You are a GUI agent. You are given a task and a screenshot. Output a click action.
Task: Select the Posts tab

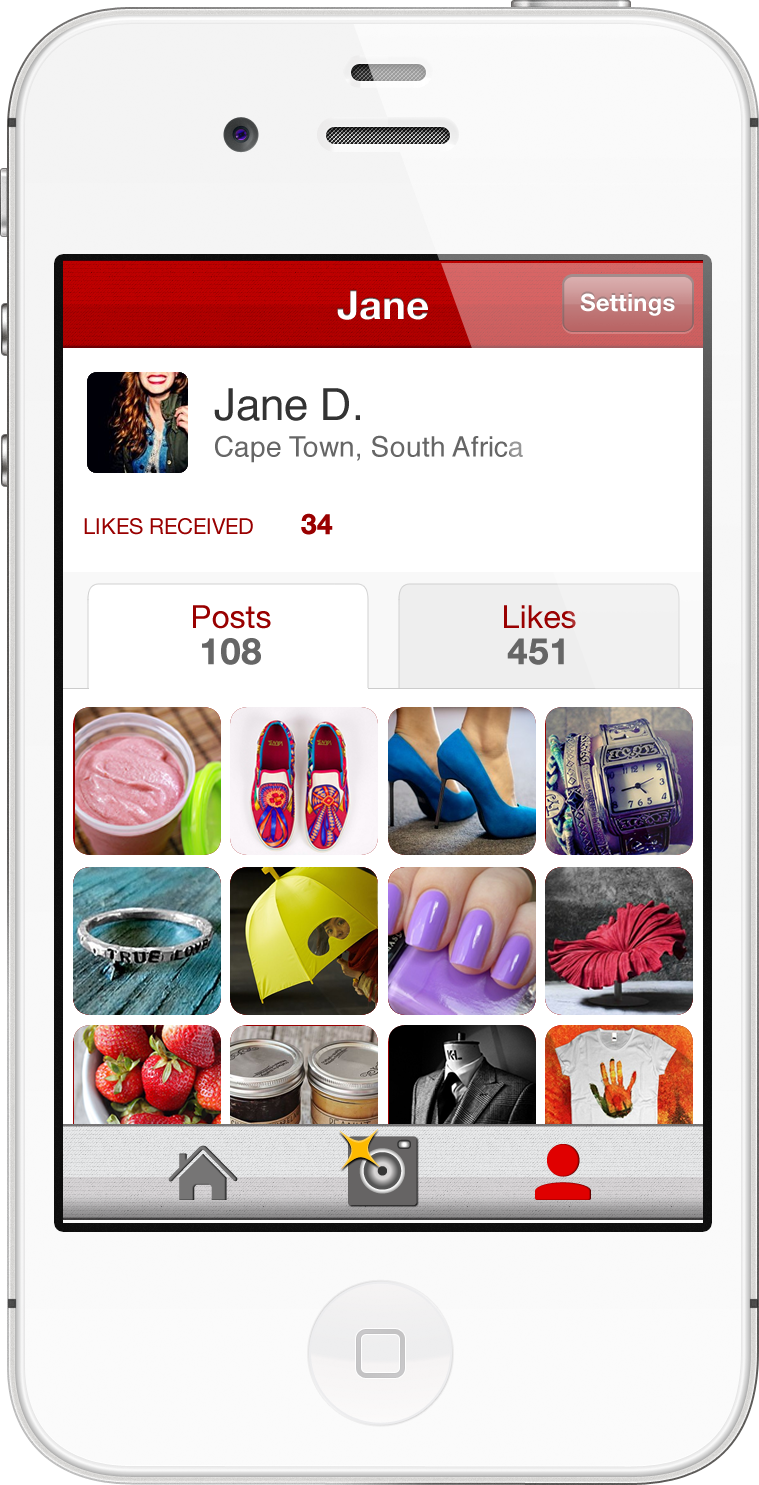[x=228, y=636]
